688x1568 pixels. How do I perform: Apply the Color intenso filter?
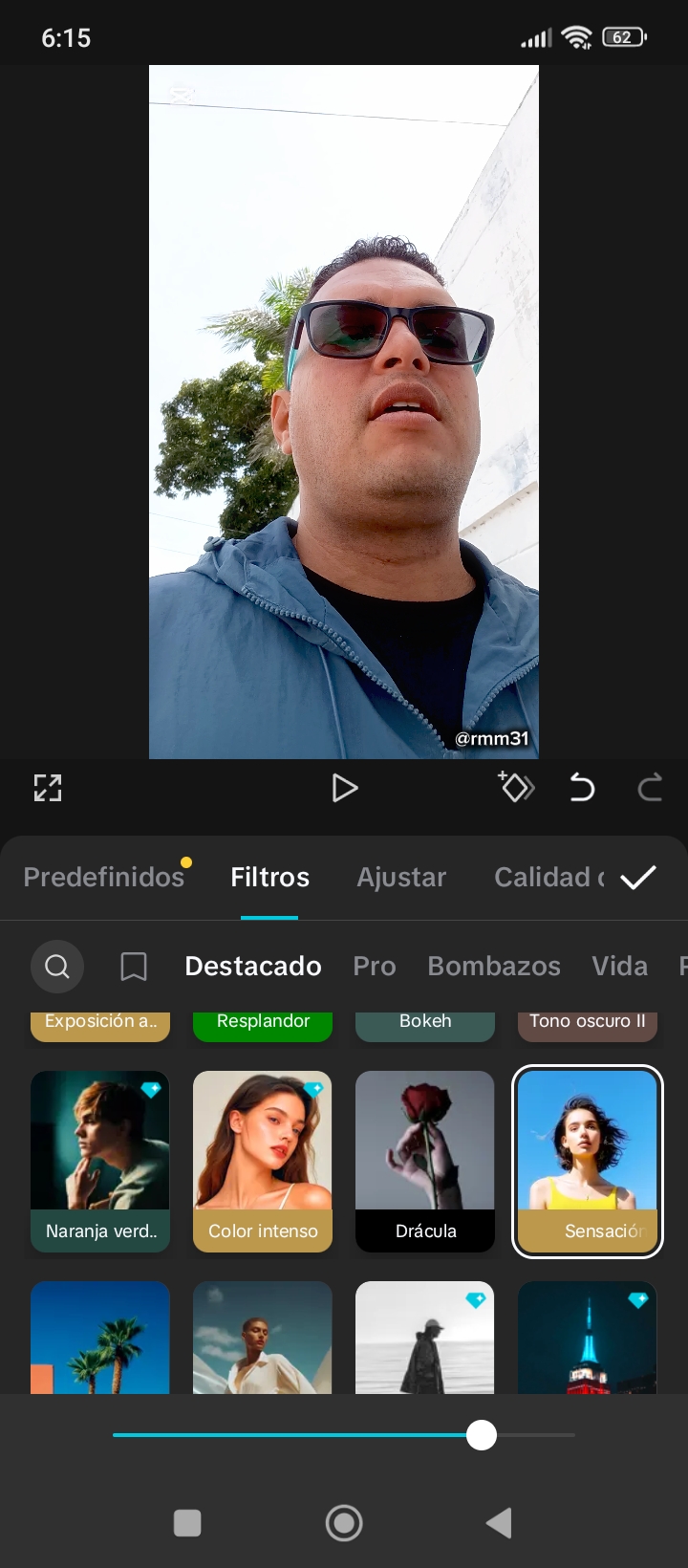263,1161
